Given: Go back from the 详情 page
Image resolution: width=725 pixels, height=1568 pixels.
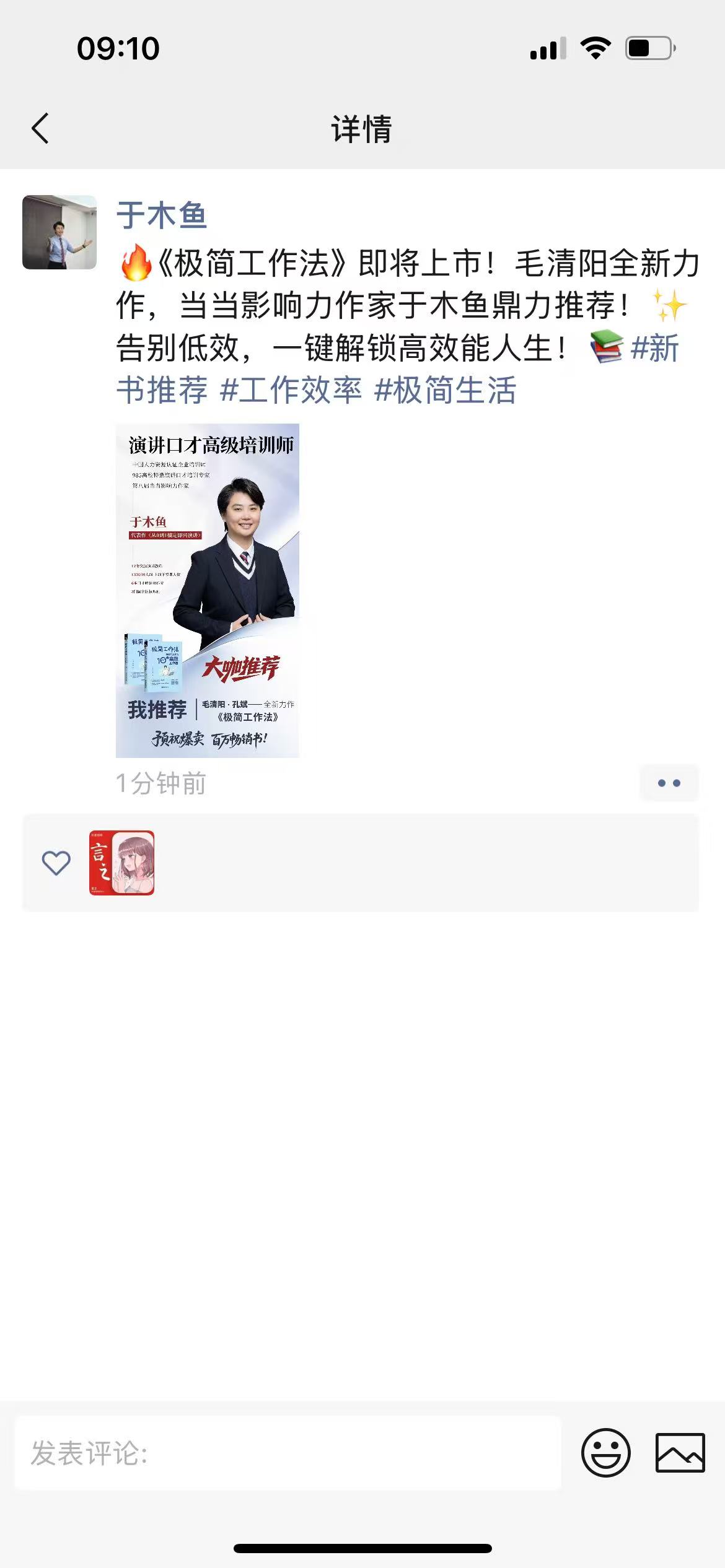Looking at the screenshot, I should (x=40, y=129).
